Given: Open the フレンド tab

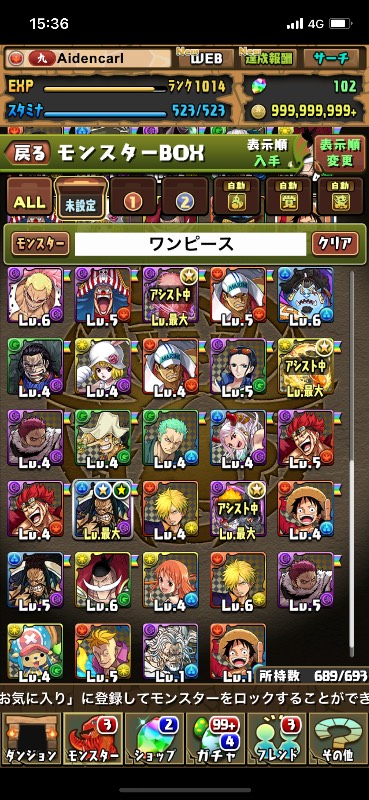Looking at the screenshot, I should [276, 739].
